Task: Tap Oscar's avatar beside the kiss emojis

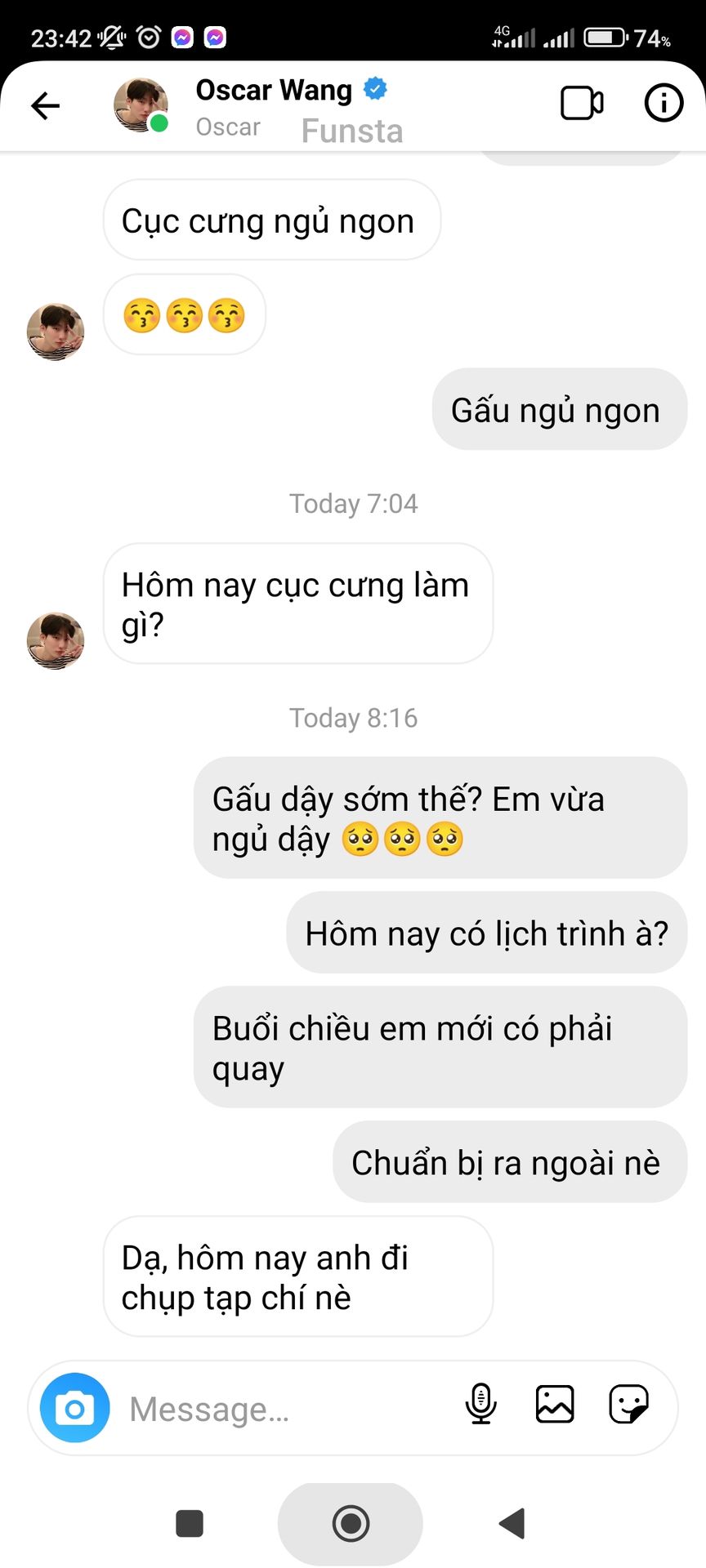Action: 56,332
